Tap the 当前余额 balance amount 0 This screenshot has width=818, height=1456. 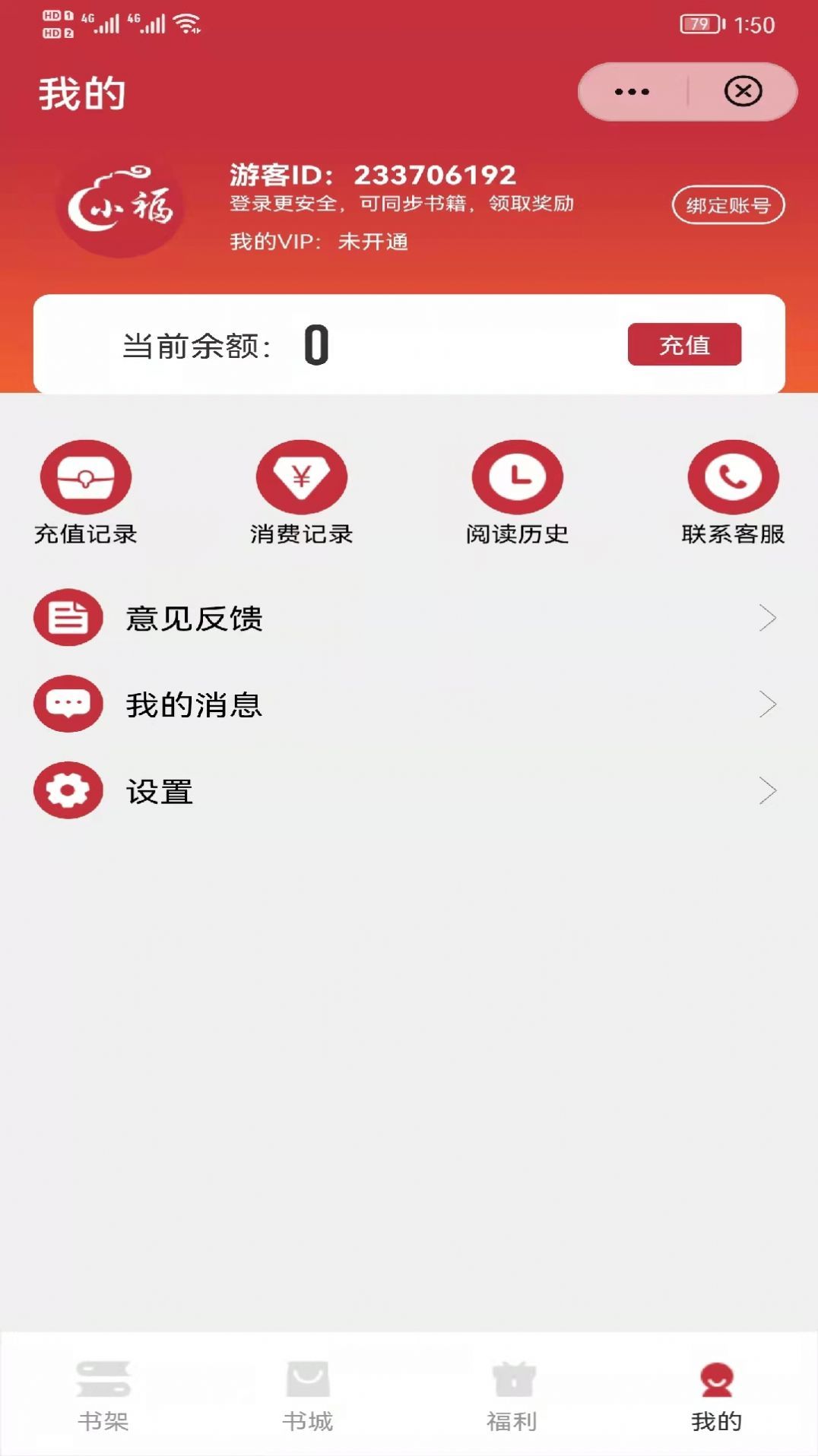315,345
